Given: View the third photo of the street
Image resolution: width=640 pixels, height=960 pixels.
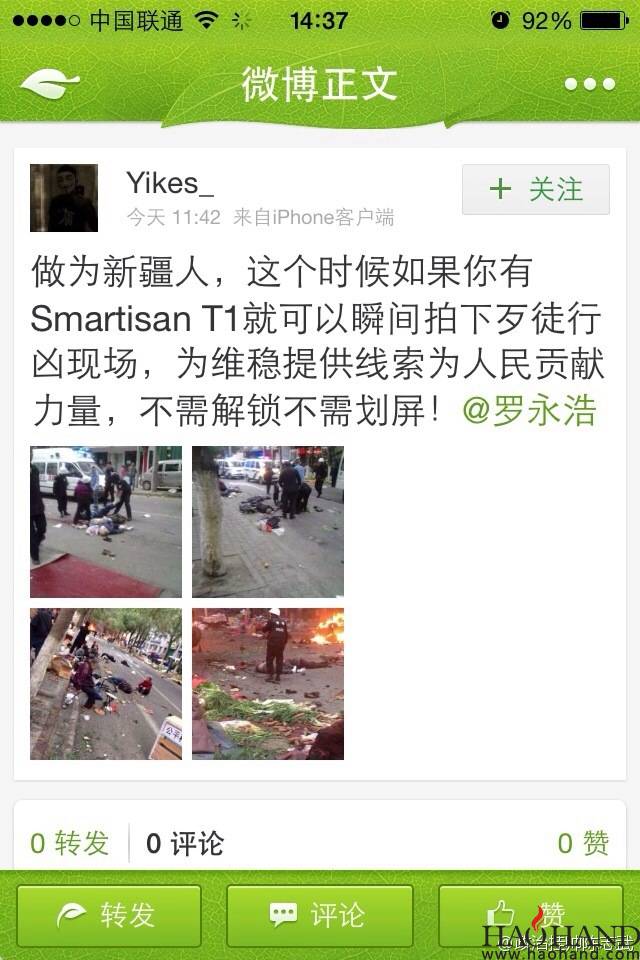Looking at the screenshot, I should [x=106, y=683].
